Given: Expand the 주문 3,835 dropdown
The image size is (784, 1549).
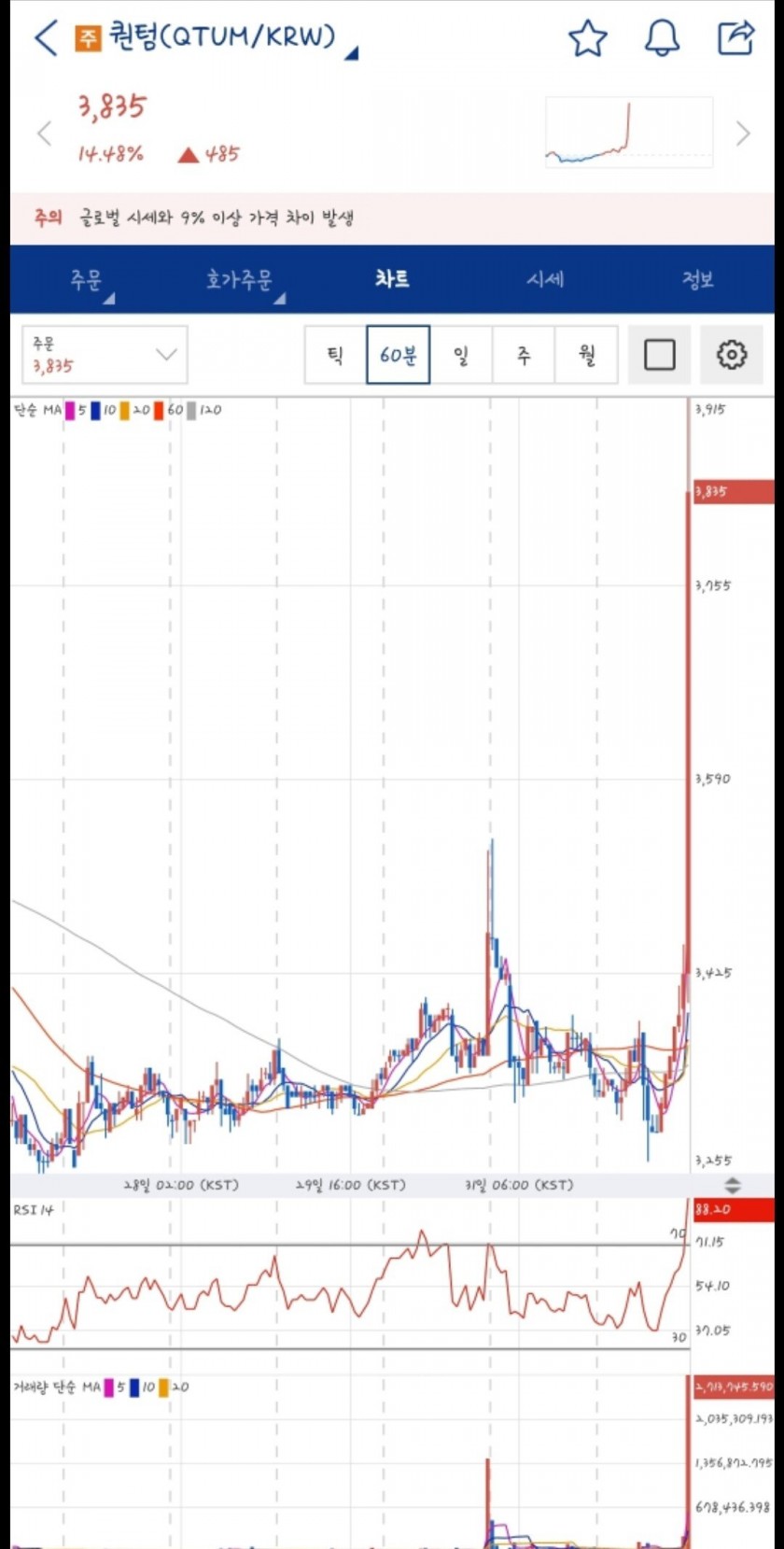Looking at the screenshot, I should tap(105, 355).
